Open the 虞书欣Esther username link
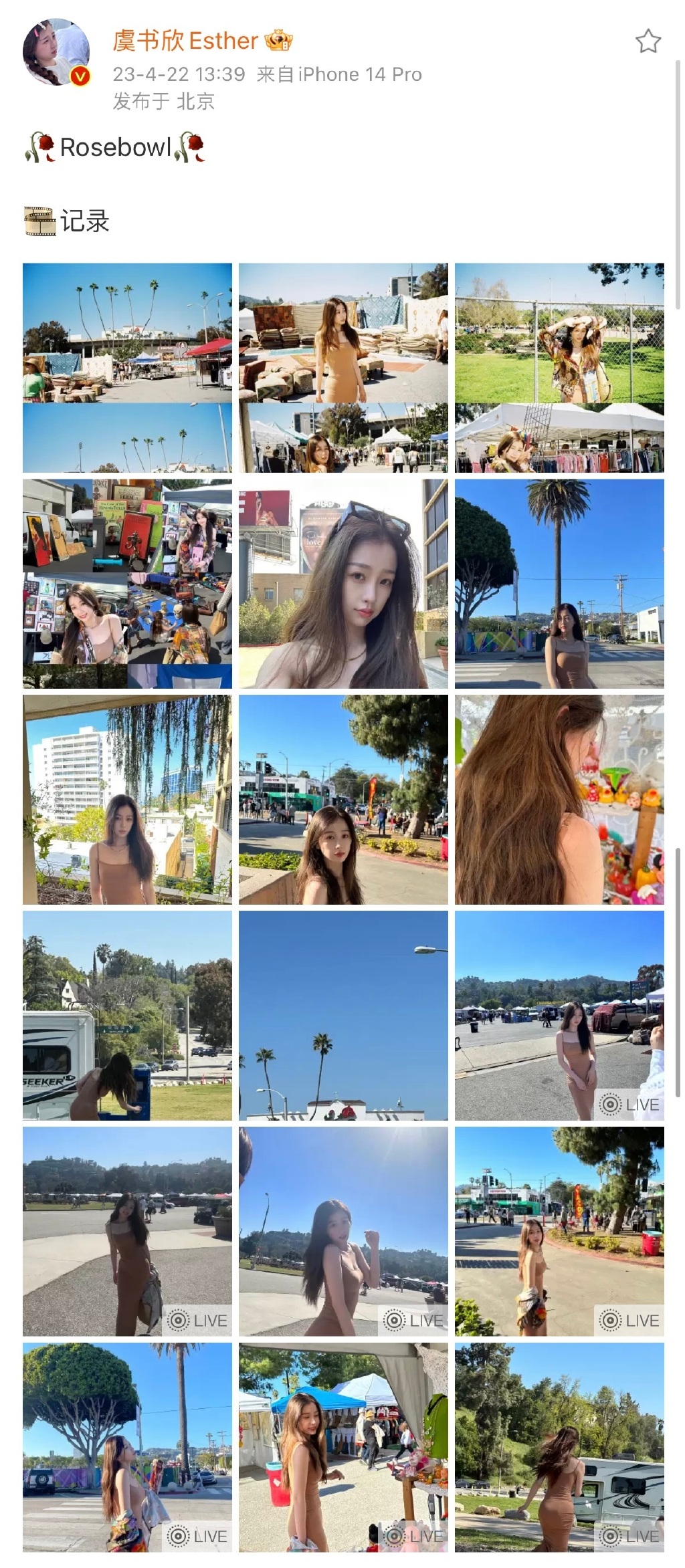This screenshot has height=1568, width=685. 185,41
